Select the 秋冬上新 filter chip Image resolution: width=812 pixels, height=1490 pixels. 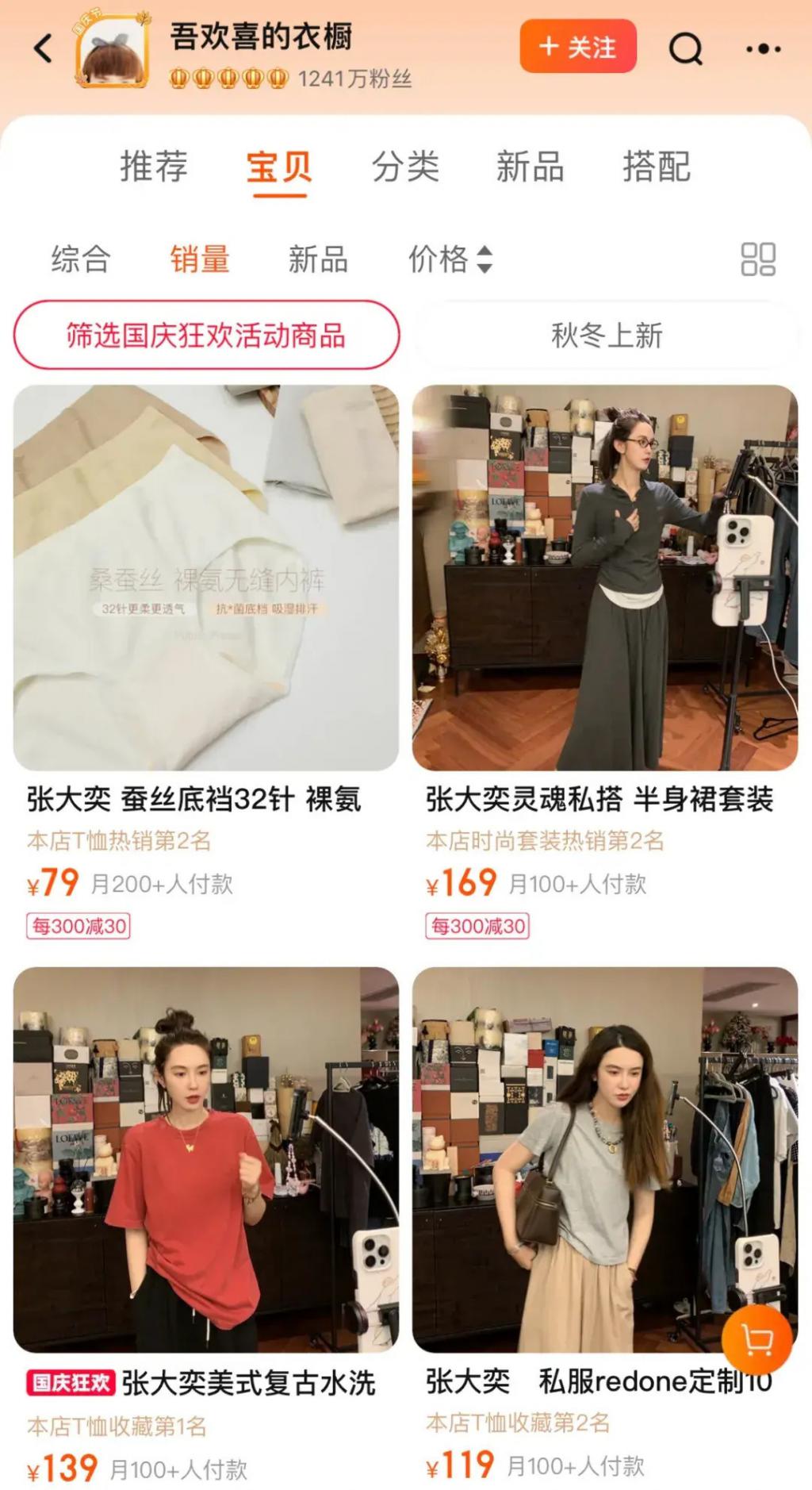[x=606, y=335]
